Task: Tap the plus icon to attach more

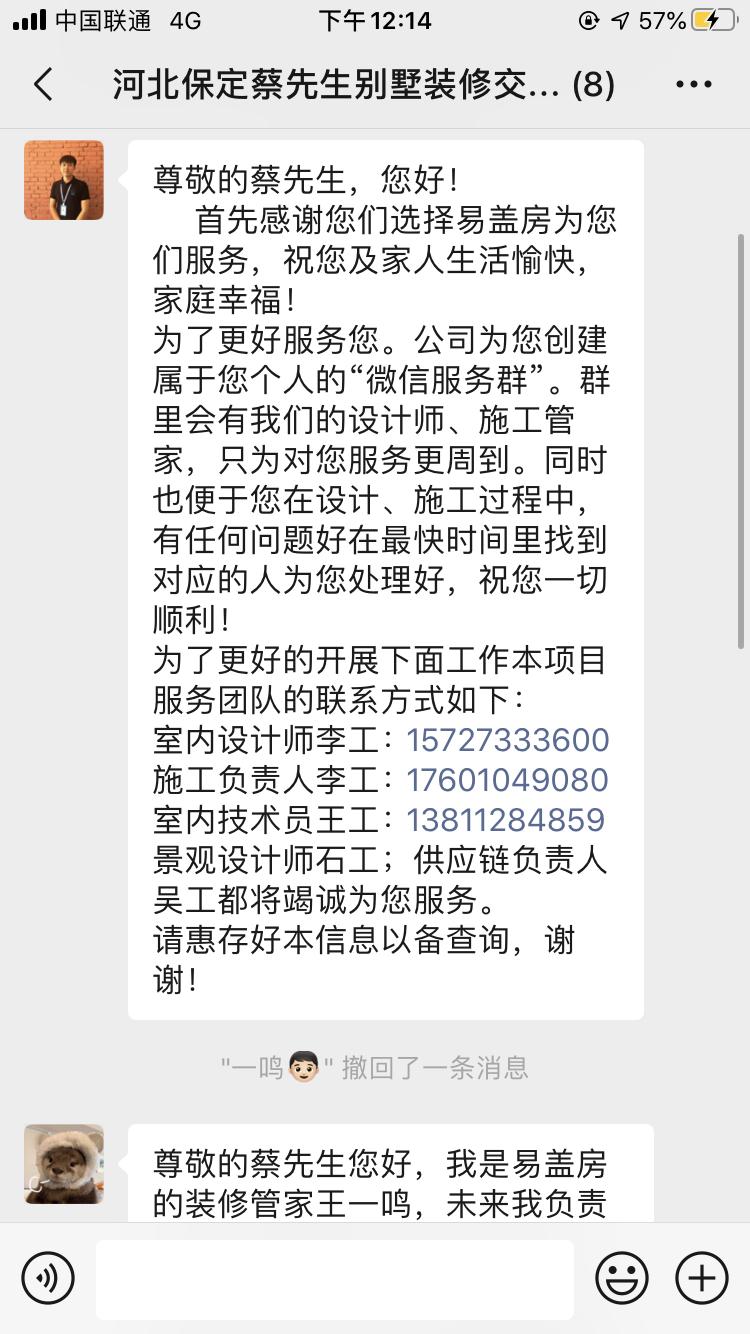Action: [x=701, y=1278]
